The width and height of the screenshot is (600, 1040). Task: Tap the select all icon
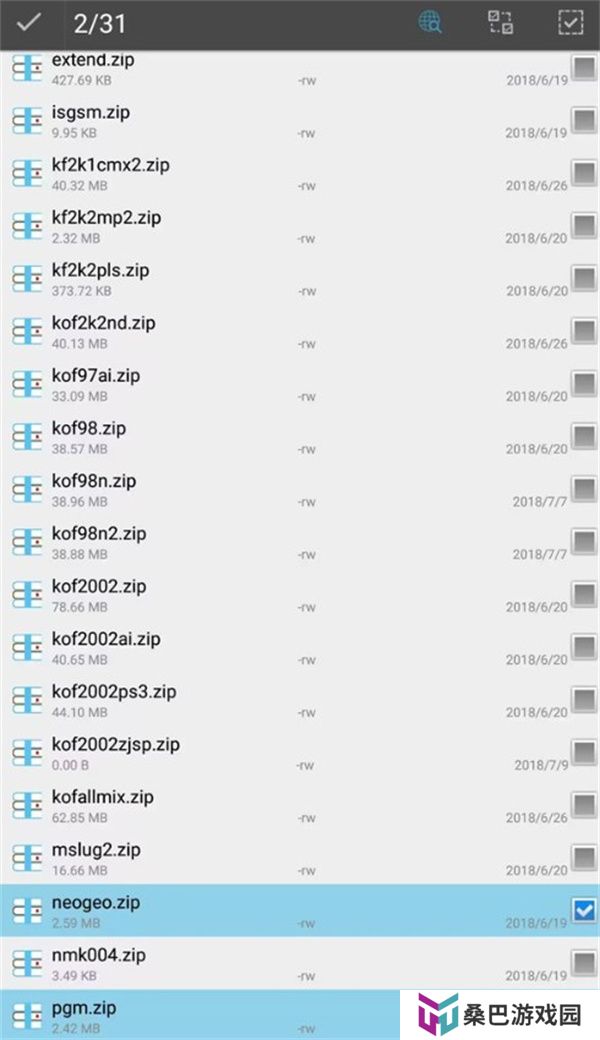click(570, 23)
